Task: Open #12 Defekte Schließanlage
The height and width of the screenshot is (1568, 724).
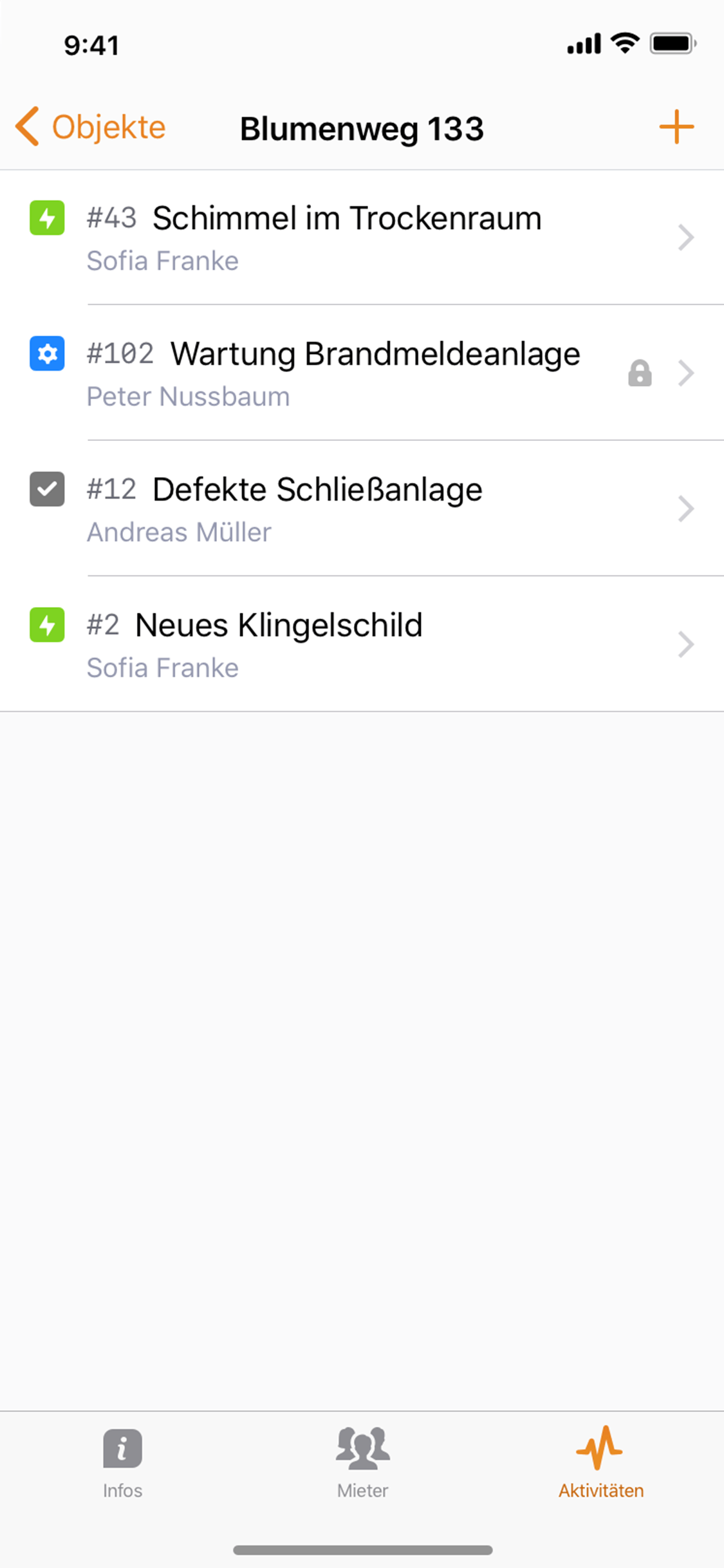Action: [362, 509]
